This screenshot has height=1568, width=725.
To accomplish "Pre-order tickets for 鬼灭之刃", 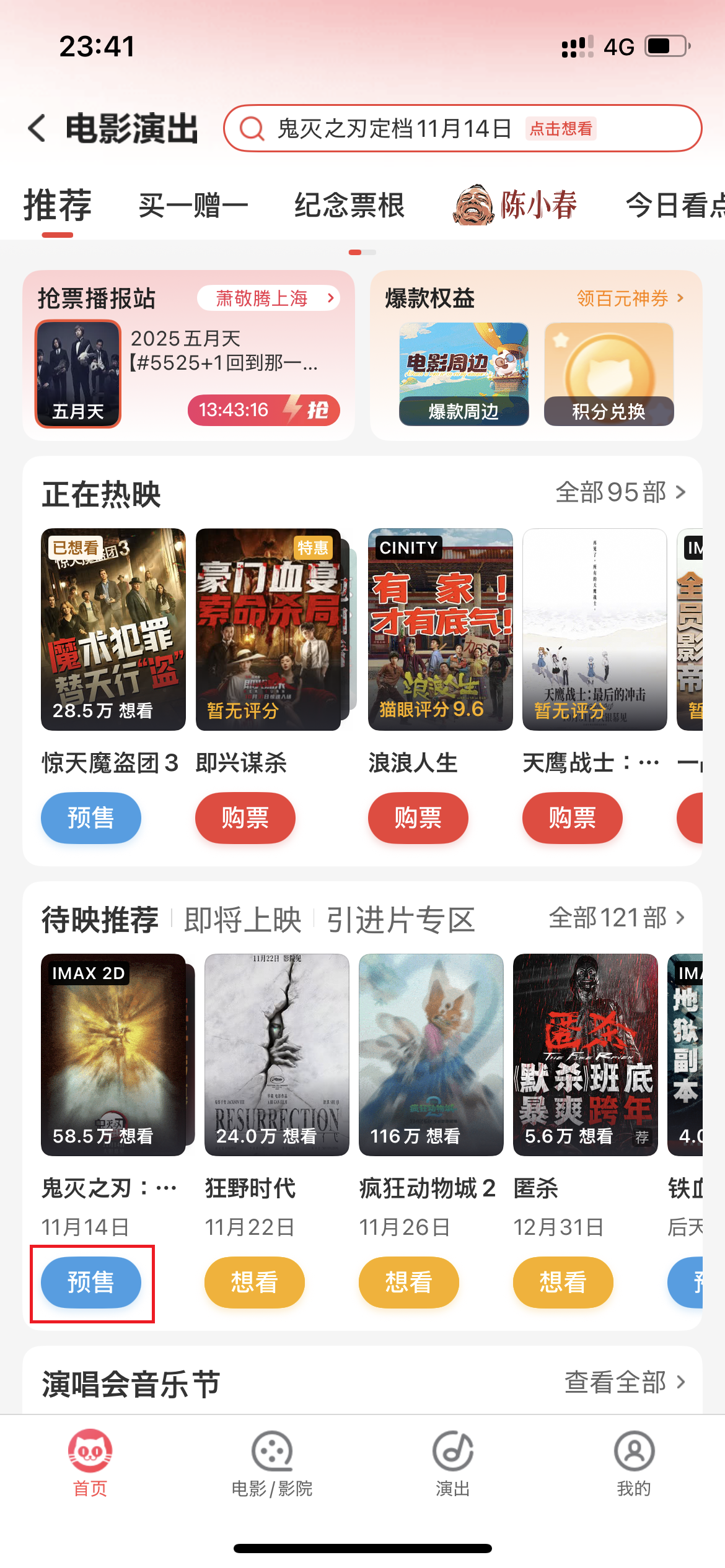I will 91,1283.
